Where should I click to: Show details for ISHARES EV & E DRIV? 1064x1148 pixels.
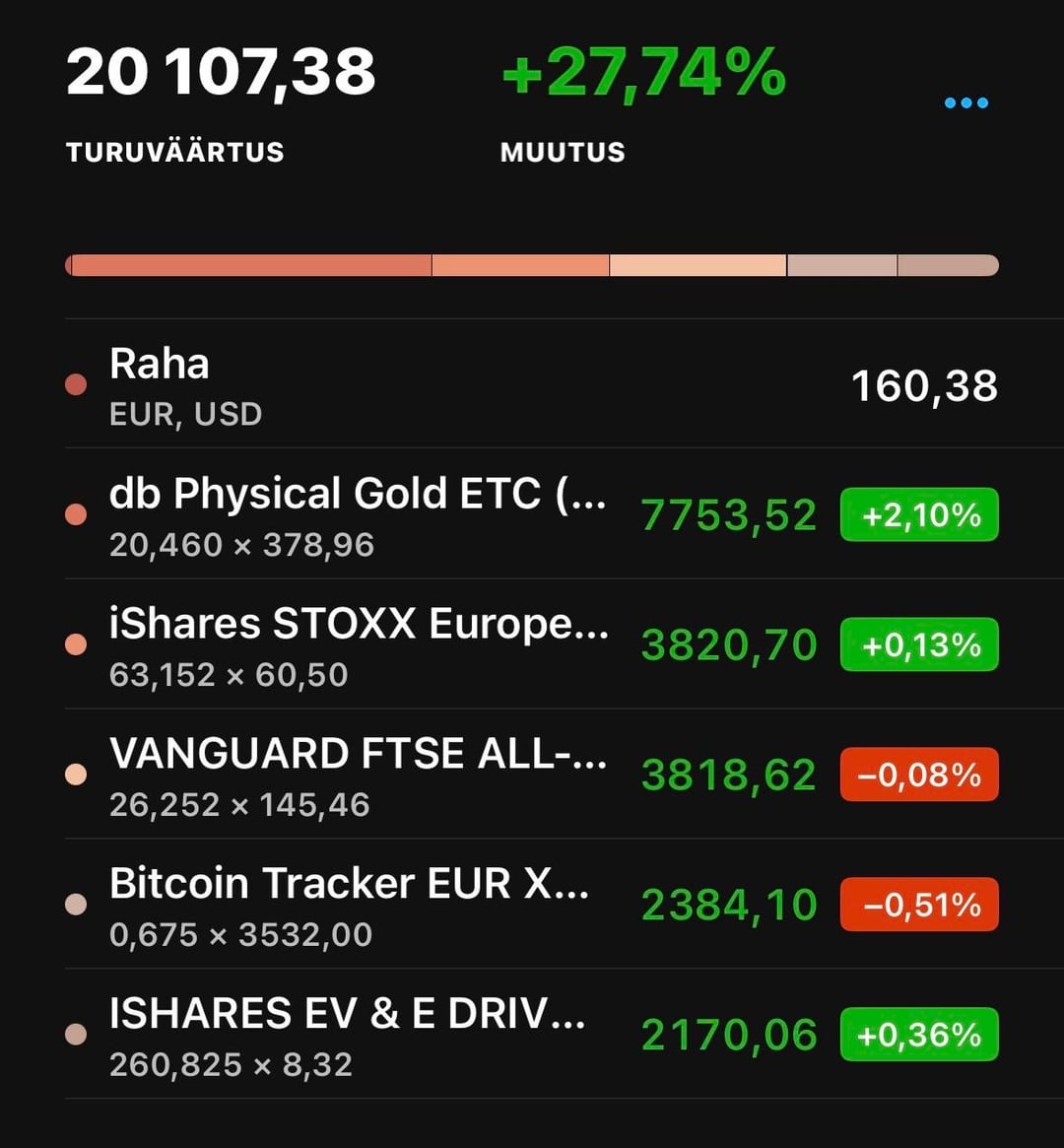click(532, 1035)
